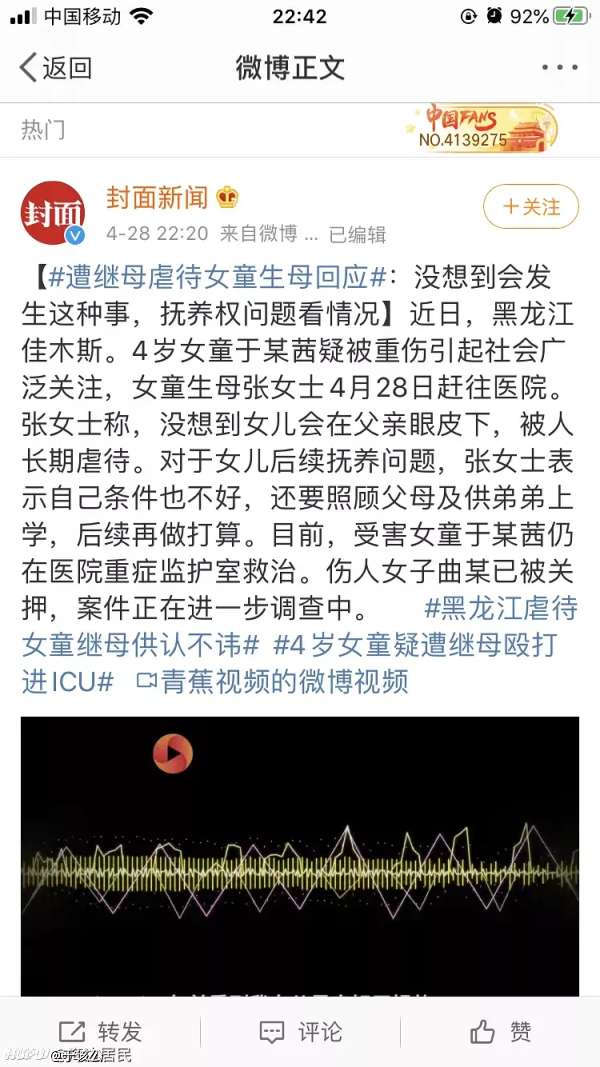Like this post with 赞
Viewport: 600px width, 1067px height.
pos(501,1032)
